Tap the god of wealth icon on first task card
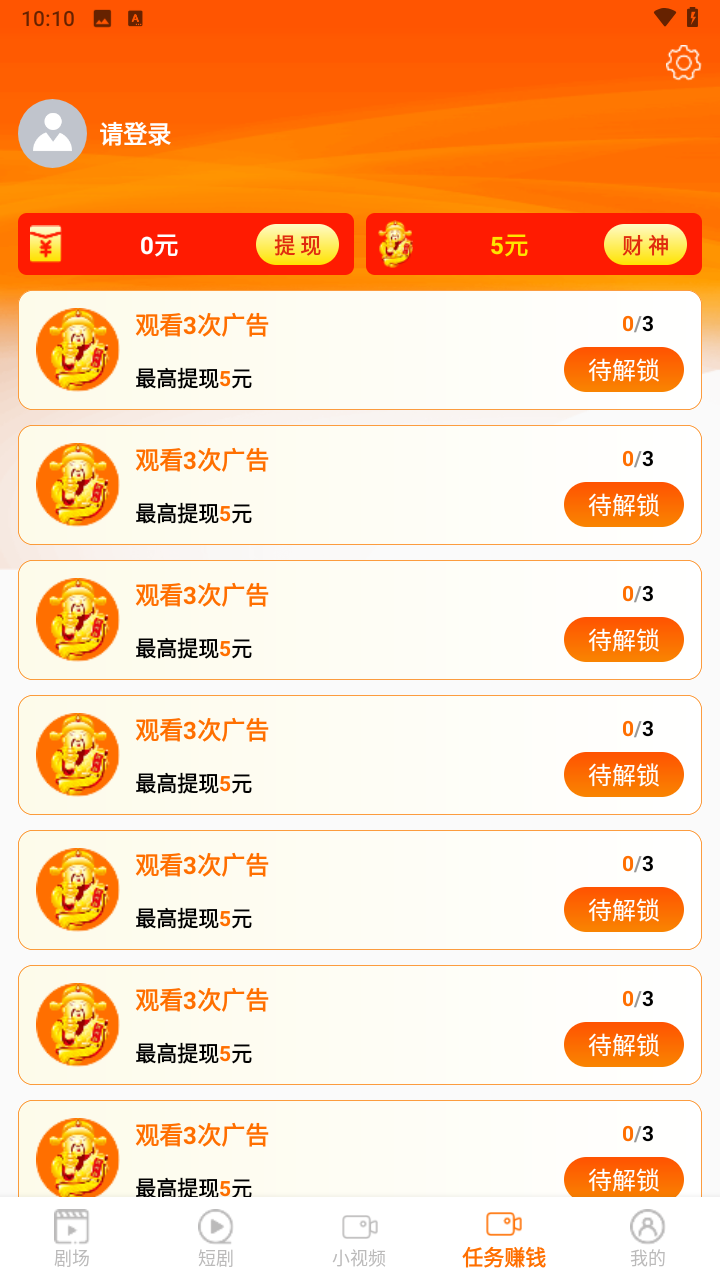The image size is (720, 1280). point(77,349)
